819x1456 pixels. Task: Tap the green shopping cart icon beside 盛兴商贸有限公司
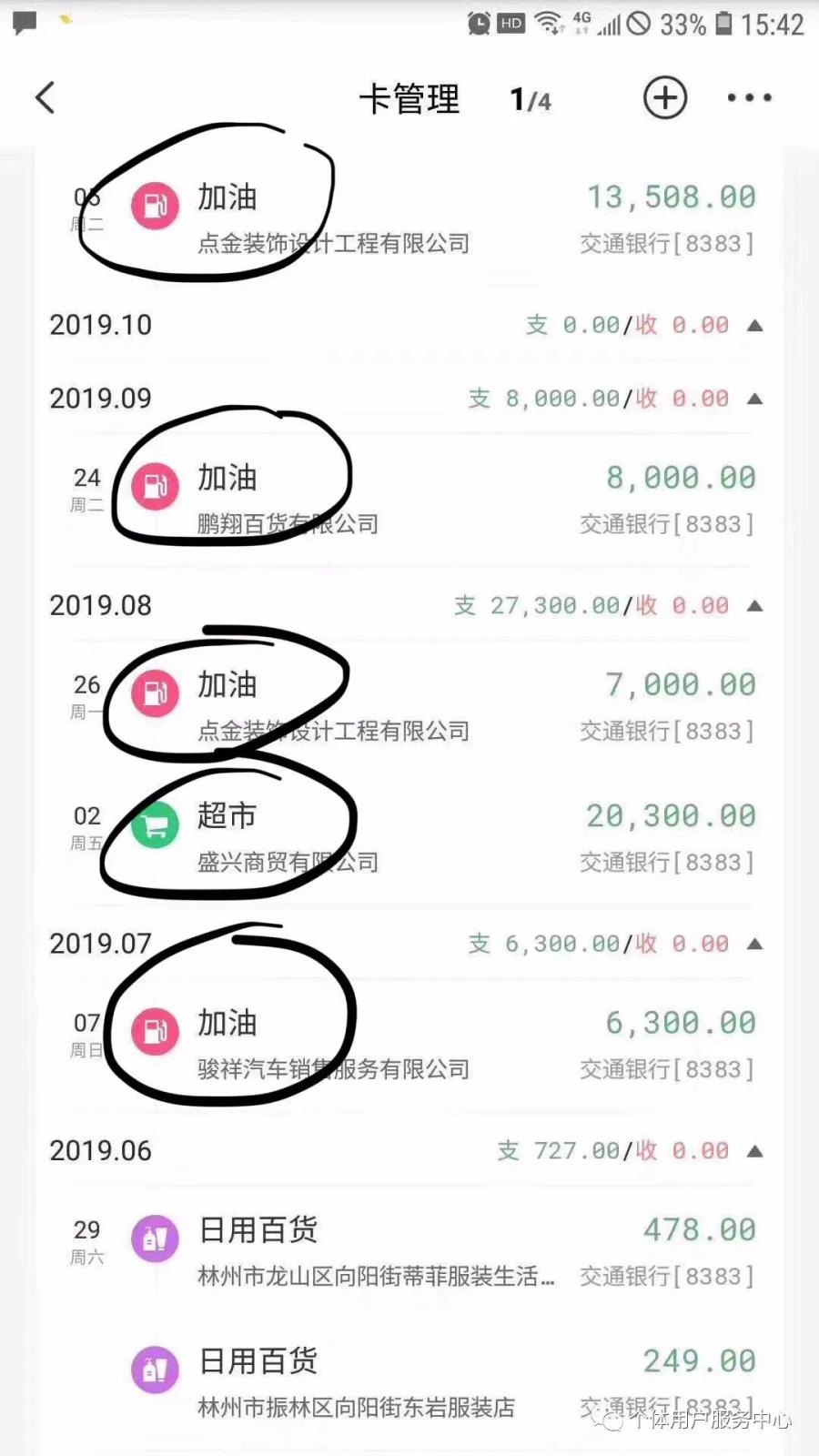[x=155, y=824]
